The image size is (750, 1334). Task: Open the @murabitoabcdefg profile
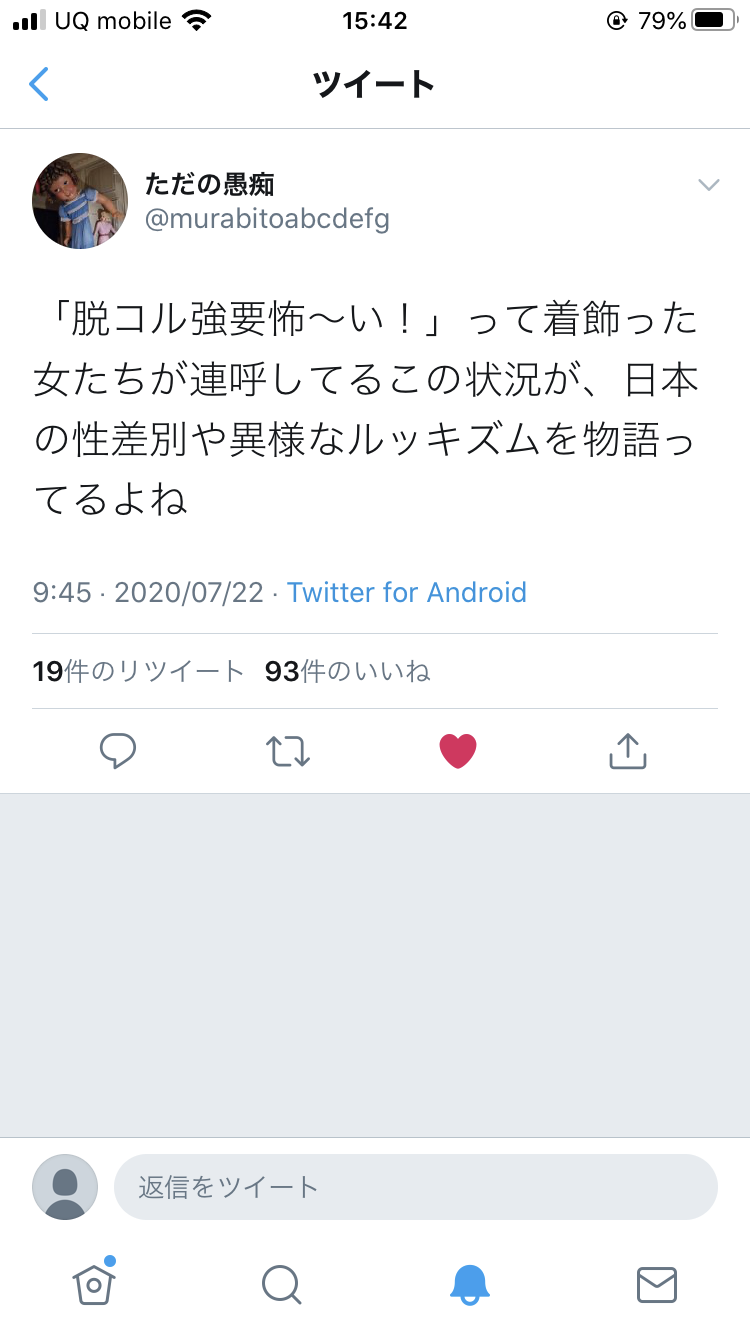pos(267,219)
